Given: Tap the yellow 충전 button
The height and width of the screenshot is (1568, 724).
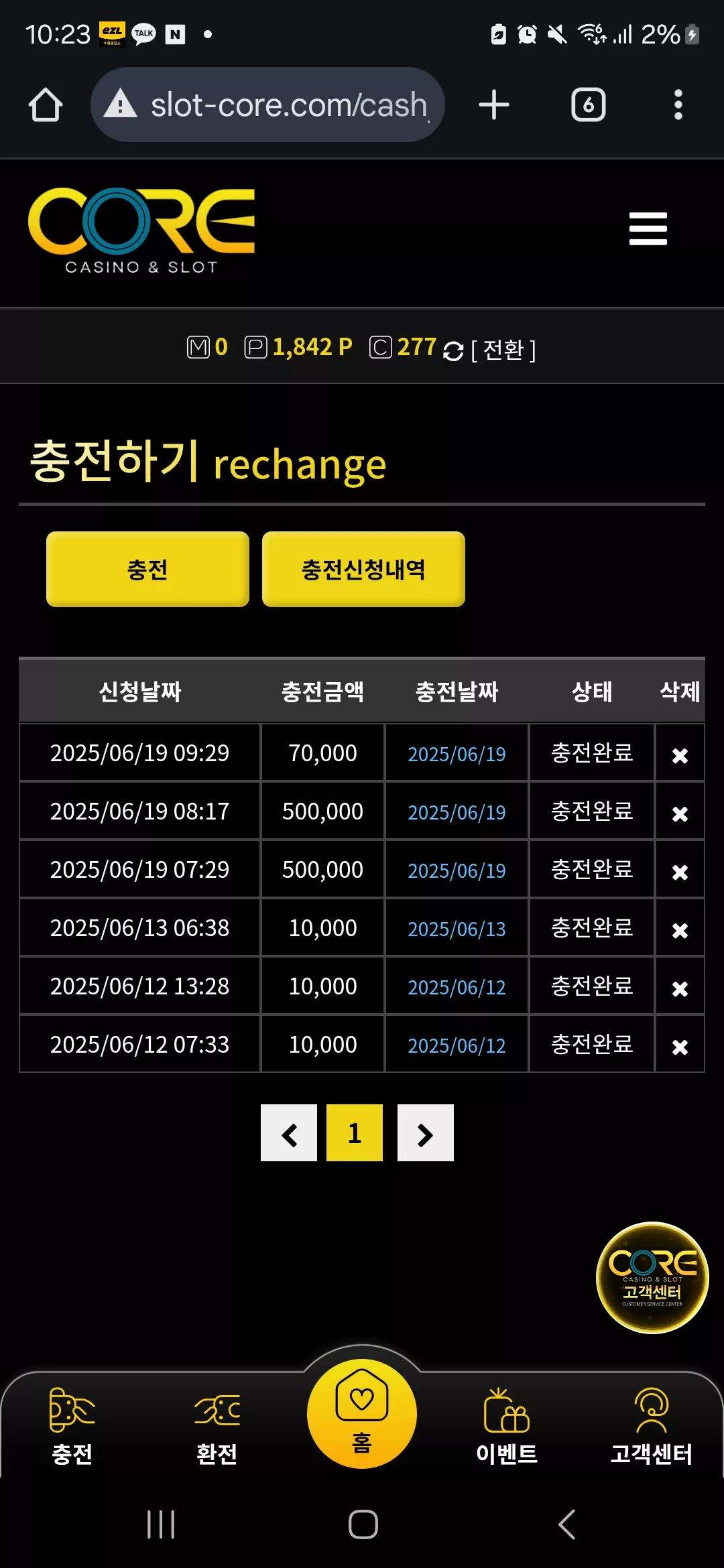Looking at the screenshot, I should (147, 569).
